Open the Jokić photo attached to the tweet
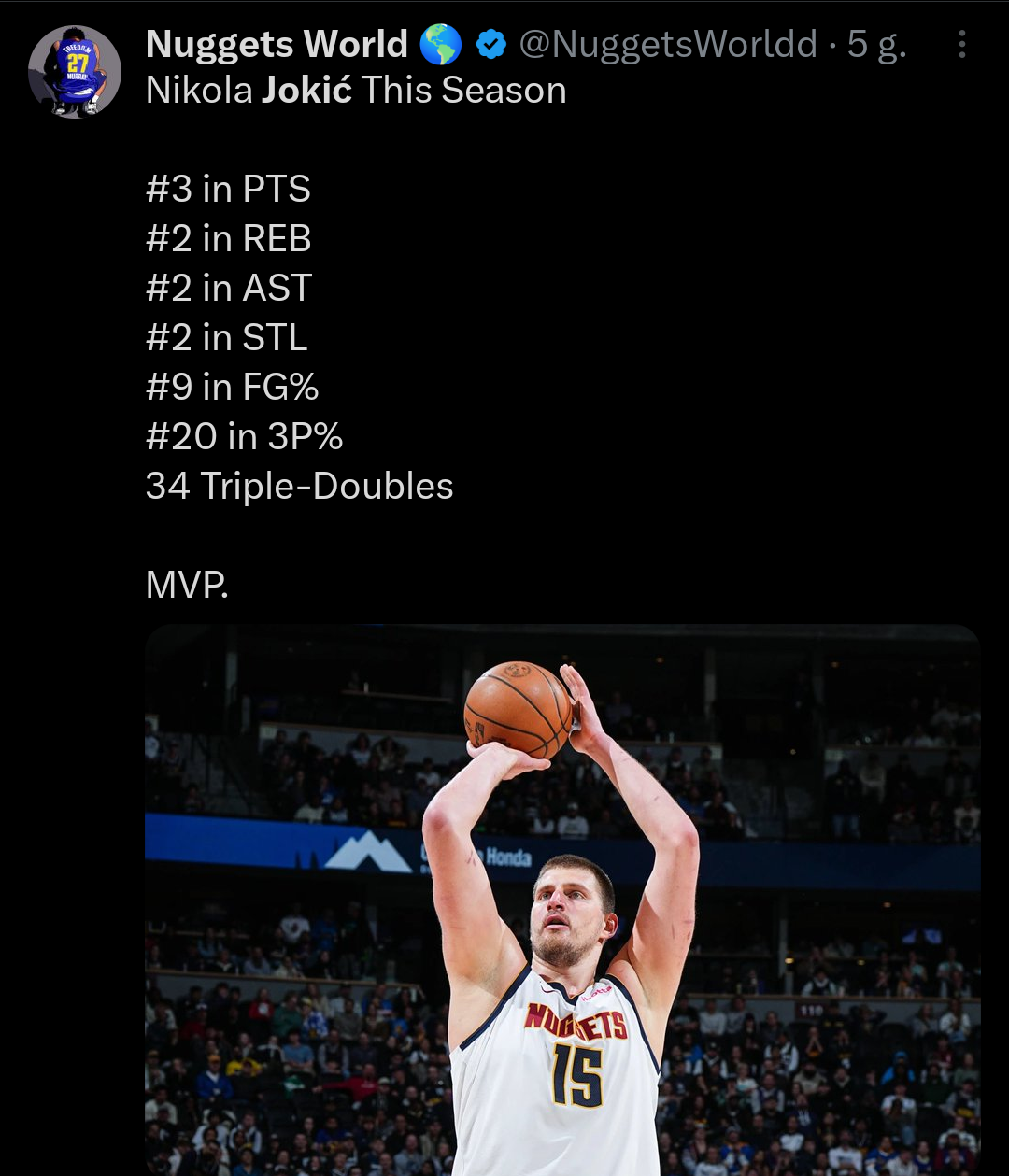Viewport: 1009px width, 1176px height. point(562,899)
